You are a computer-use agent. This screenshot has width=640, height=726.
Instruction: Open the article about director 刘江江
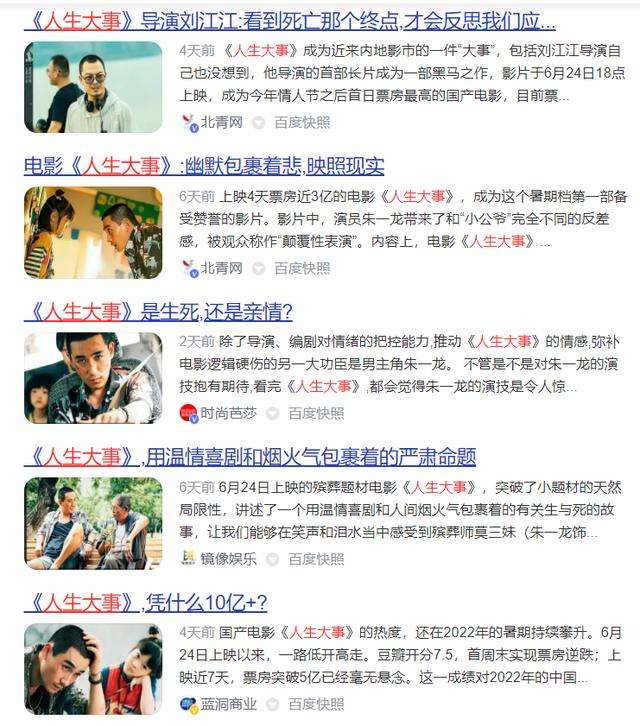[x=290, y=21]
